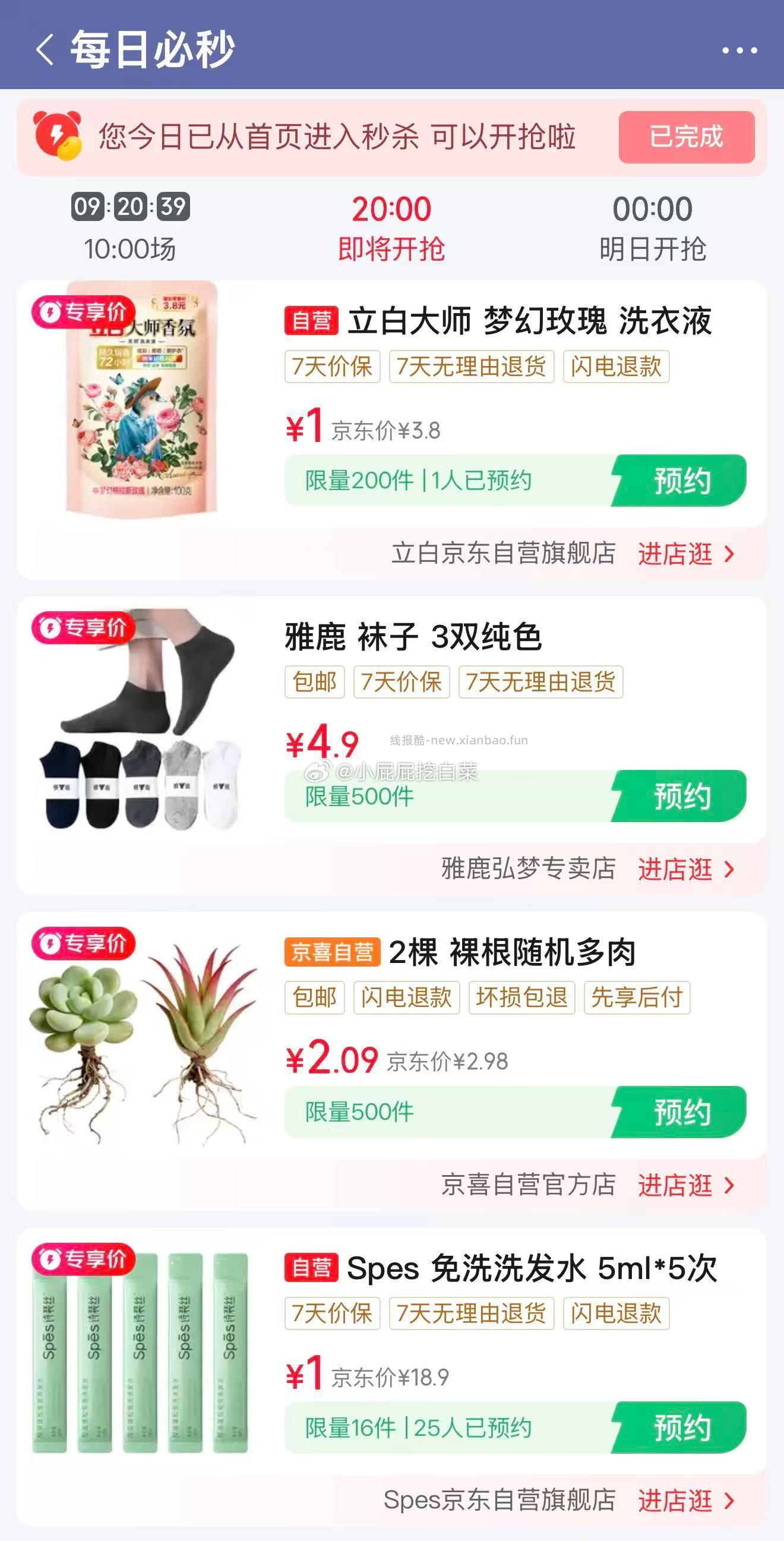784x1541 pixels.
Task: Tap the 已完成 button in the pink banner
Action: click(x=685, y=137)
